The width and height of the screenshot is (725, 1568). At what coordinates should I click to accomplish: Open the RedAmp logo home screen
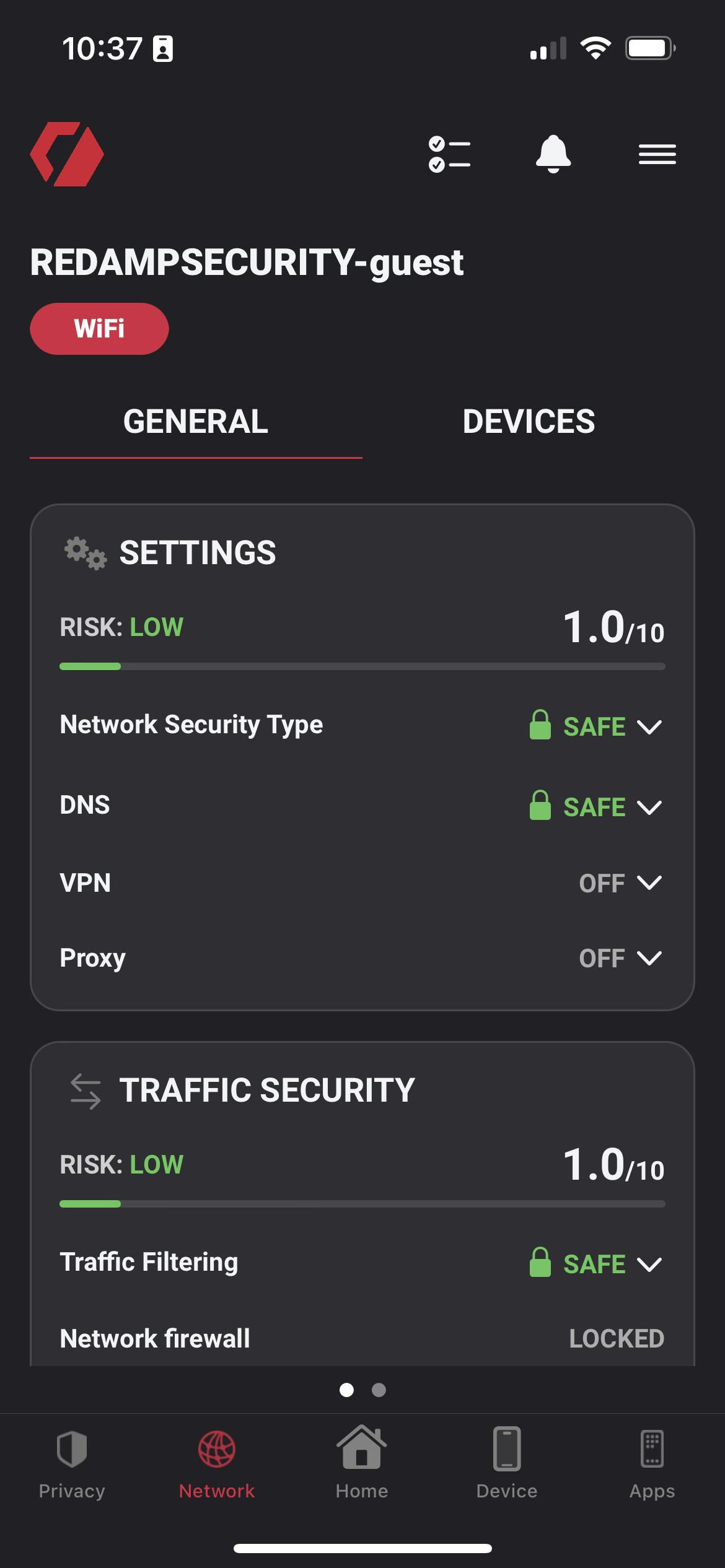pos(68,155)
